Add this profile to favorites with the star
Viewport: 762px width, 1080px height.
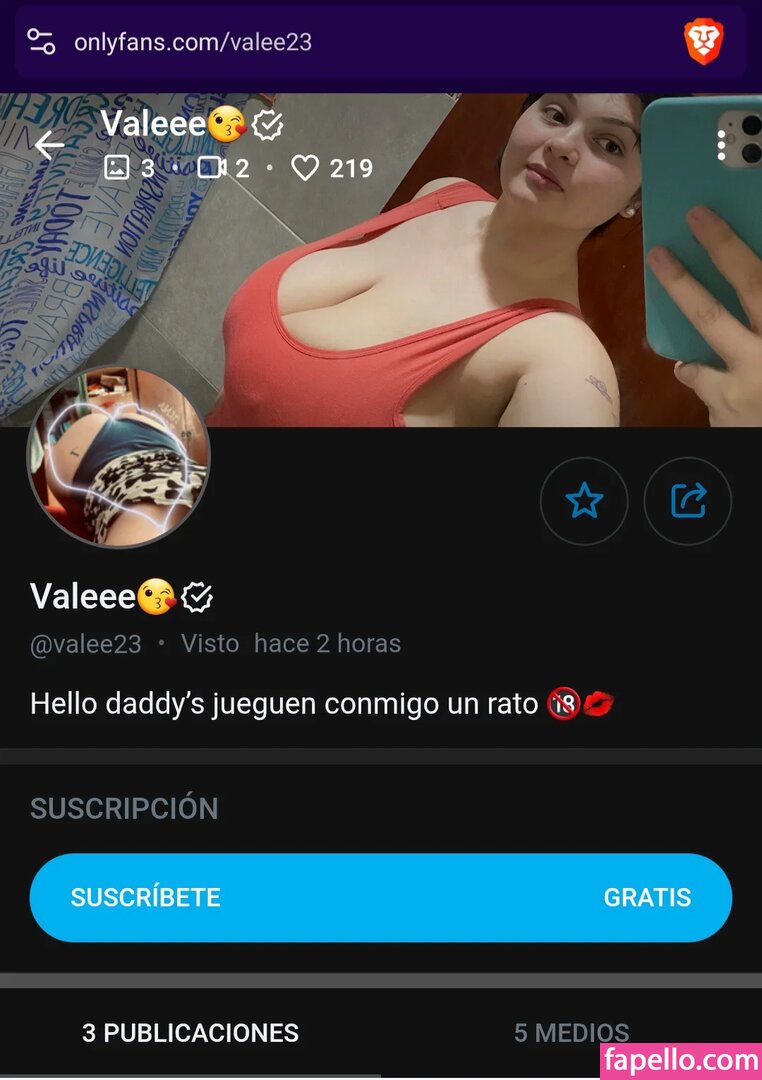pos(584,501)
